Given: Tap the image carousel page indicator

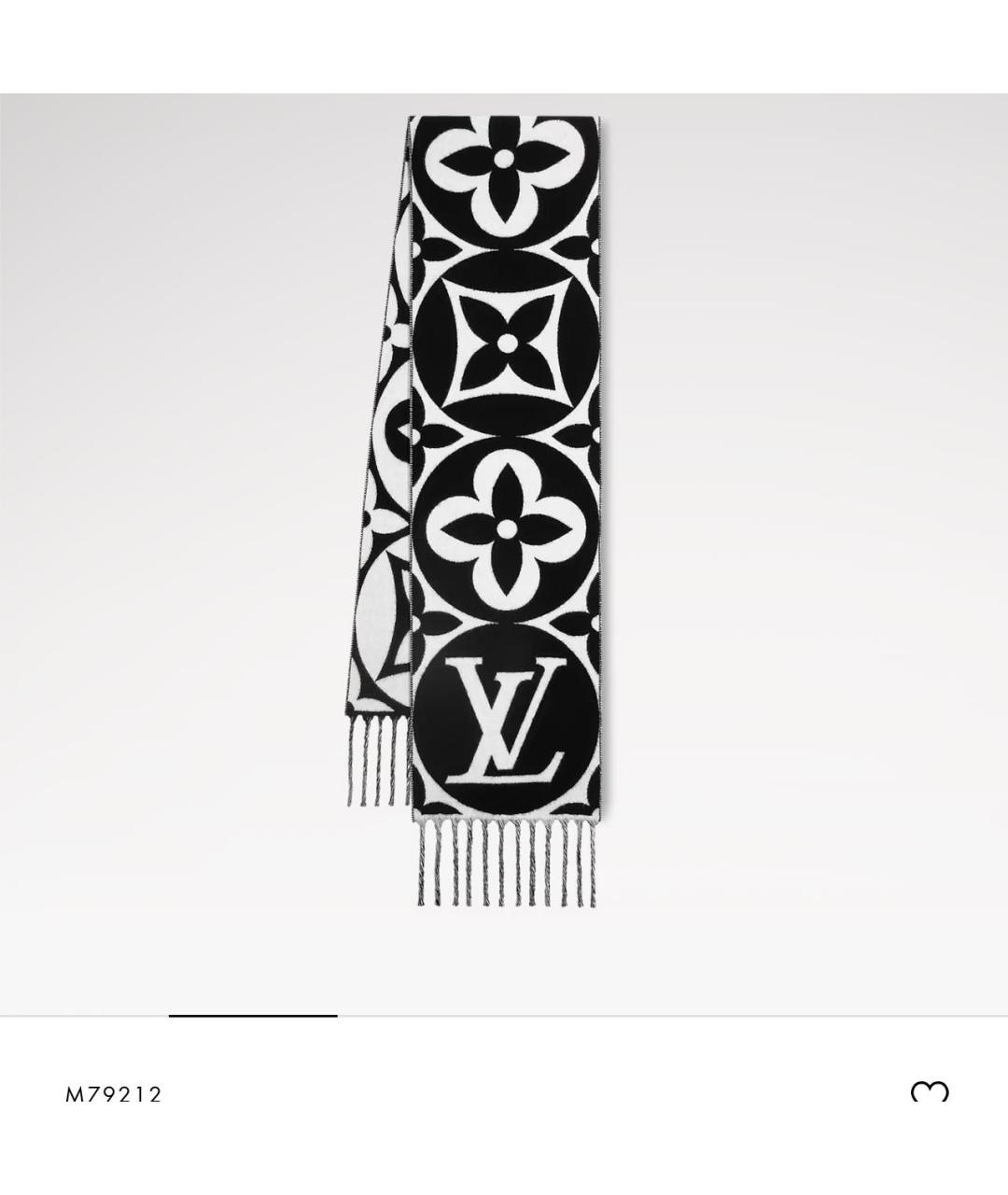Looking at the screenshot, I should (x=253, y=1015).
